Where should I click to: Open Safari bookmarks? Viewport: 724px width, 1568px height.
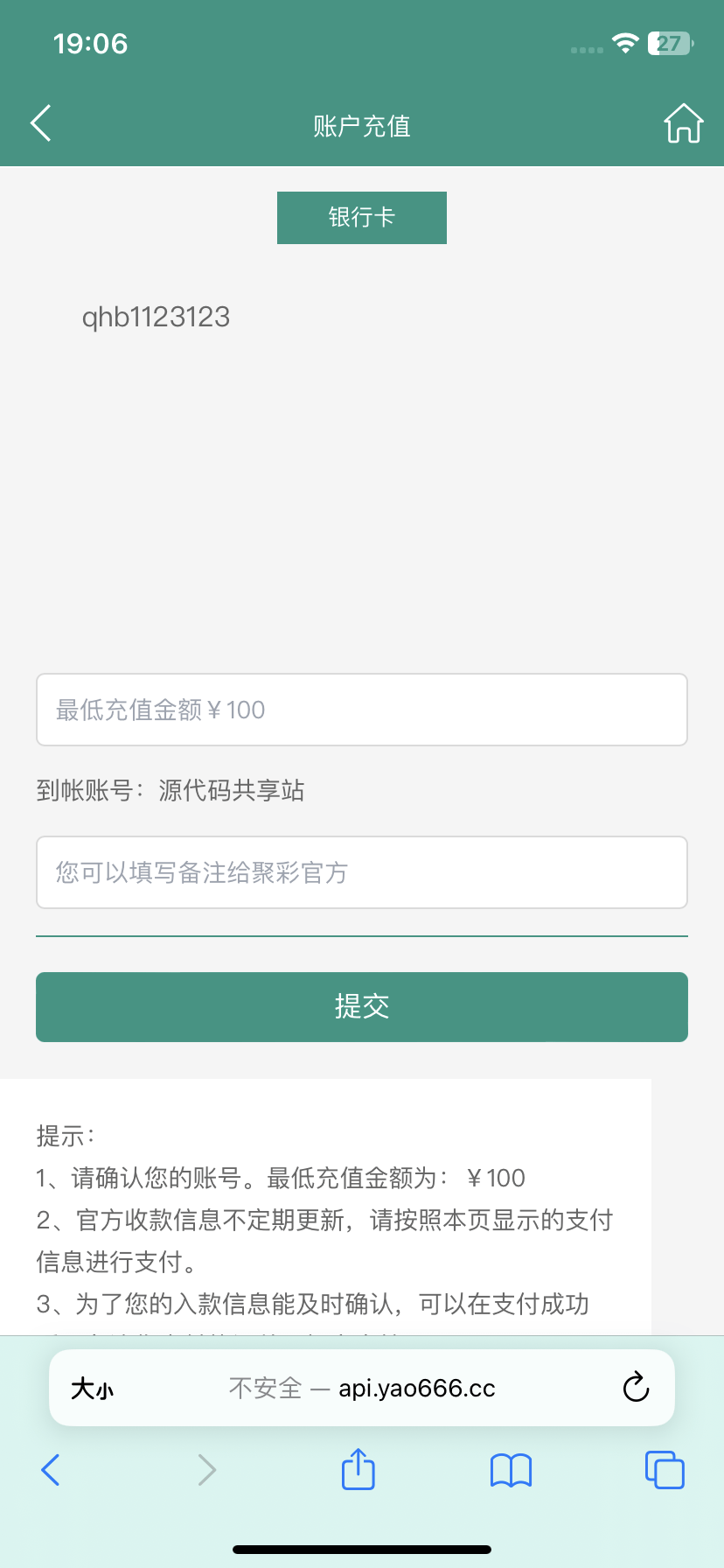point(512,1470)
